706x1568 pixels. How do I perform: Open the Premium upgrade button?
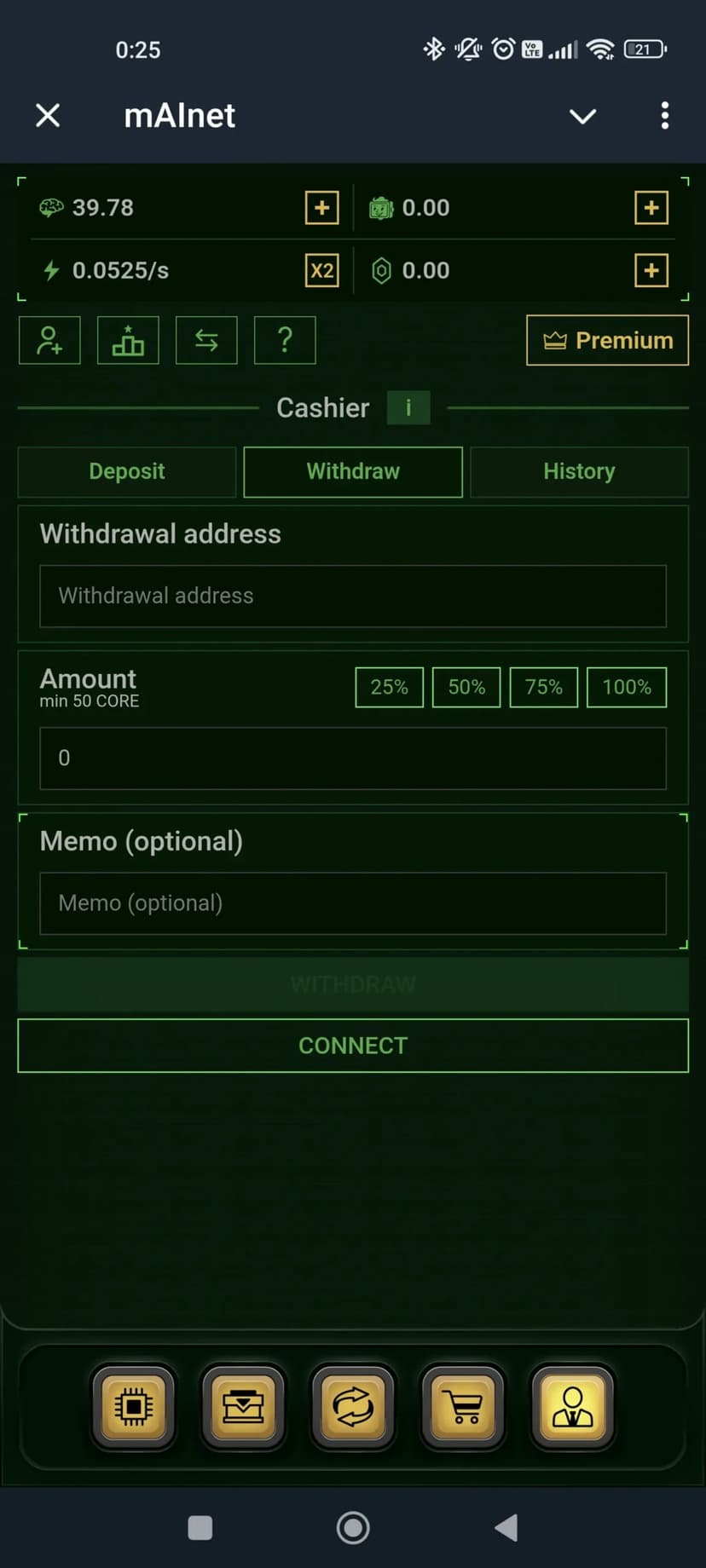[x=607, y=340]
